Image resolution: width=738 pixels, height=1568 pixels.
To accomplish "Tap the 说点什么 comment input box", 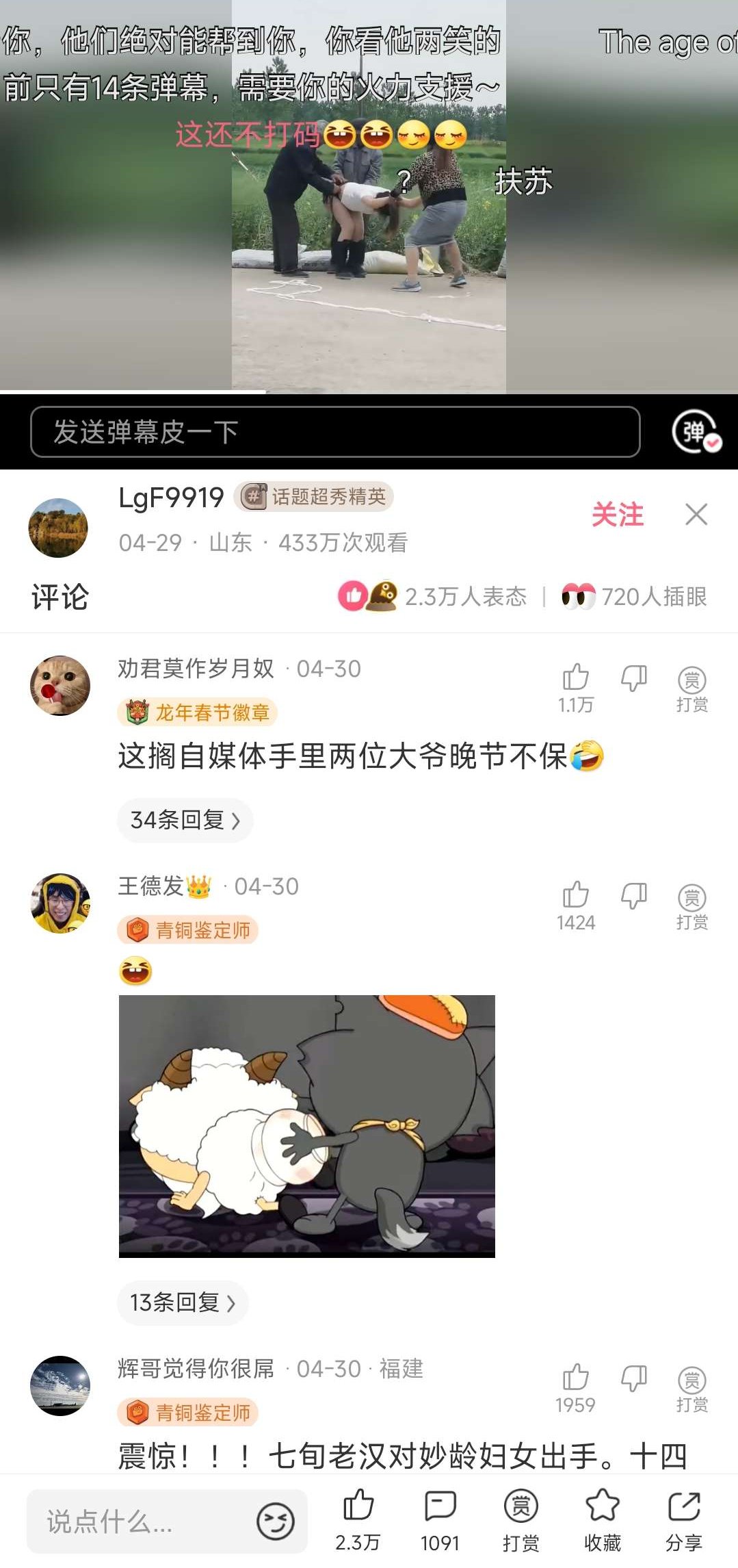I will [x=144, y=1522].
